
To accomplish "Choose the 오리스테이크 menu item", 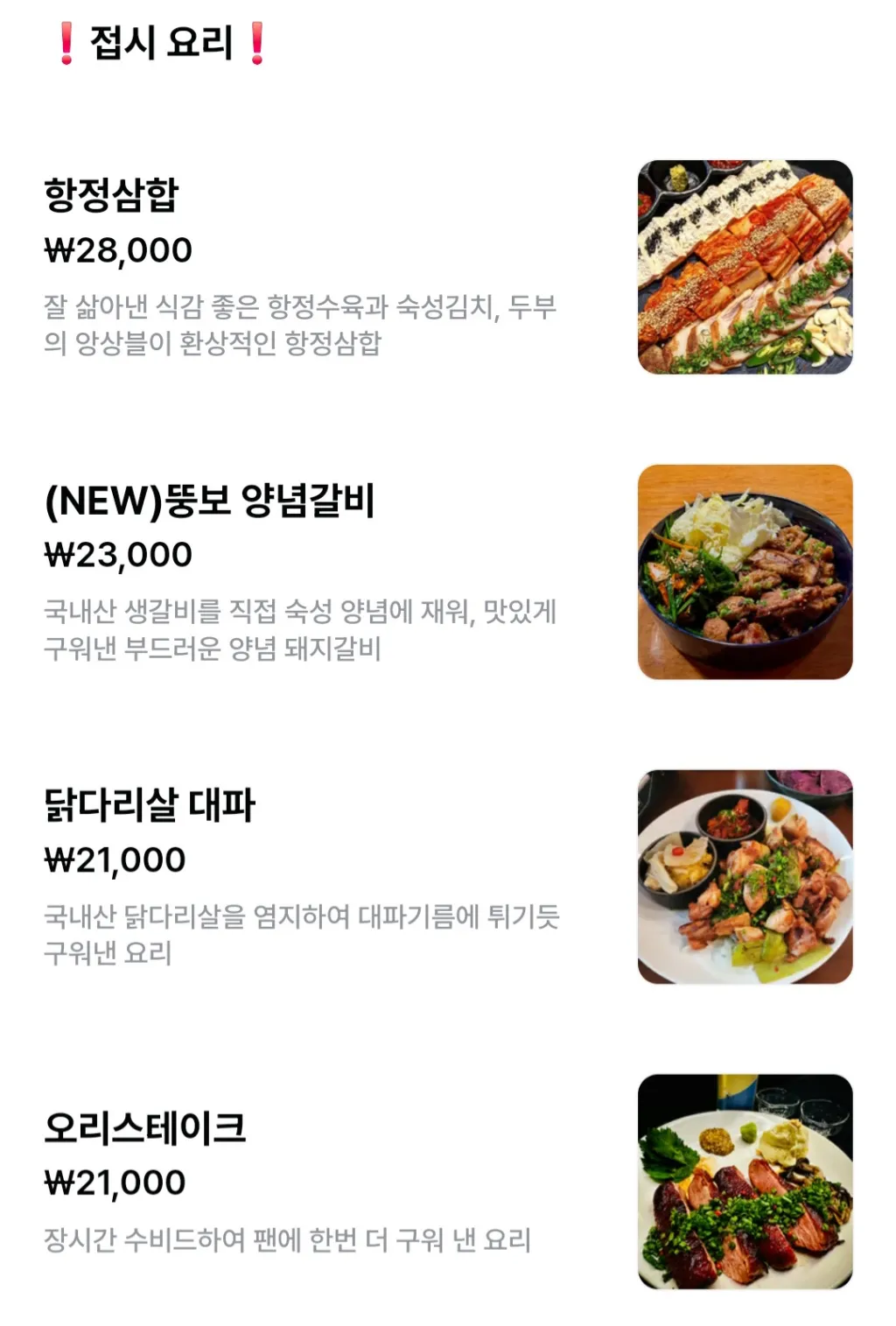I will pyautogui.click(x=145, y=1128).
